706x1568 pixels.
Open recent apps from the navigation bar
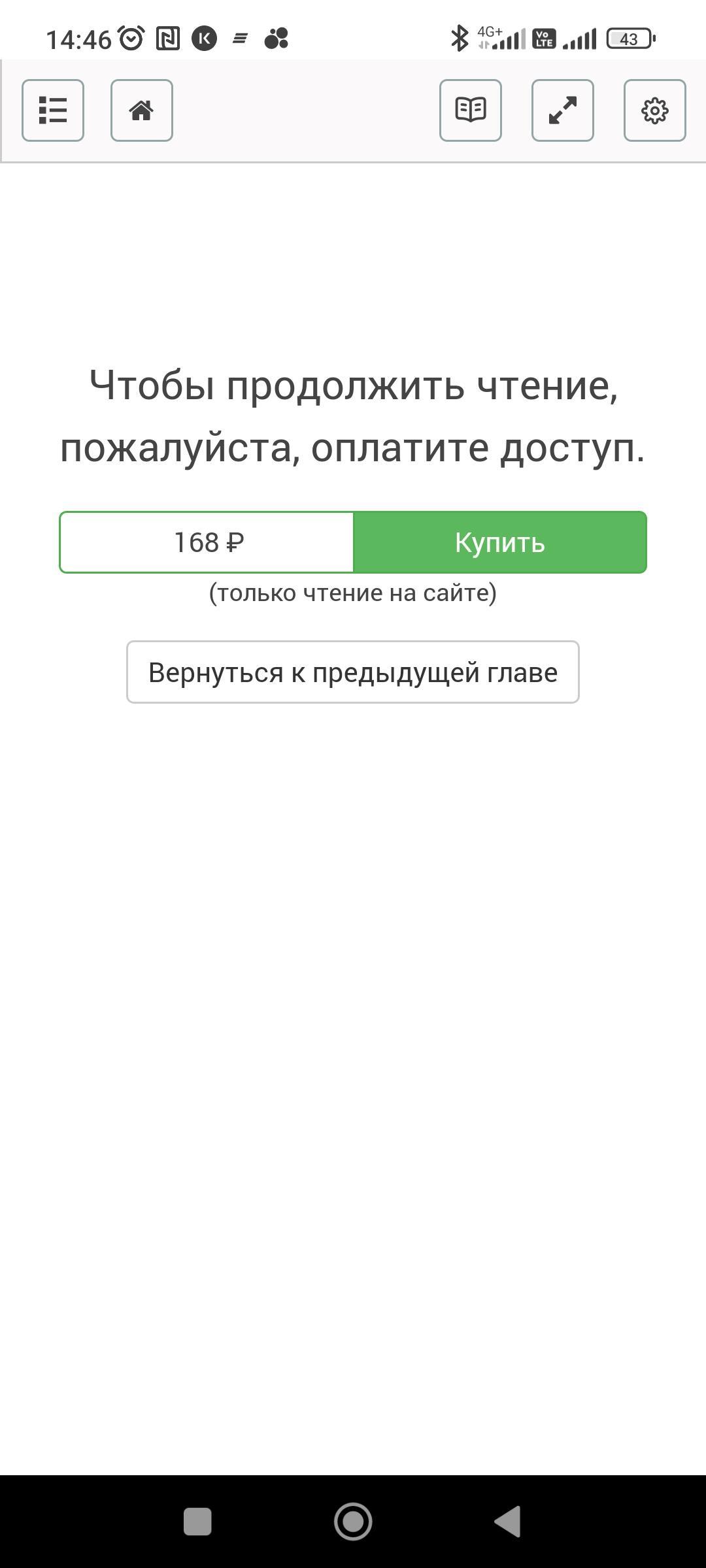pos(197,1522)
